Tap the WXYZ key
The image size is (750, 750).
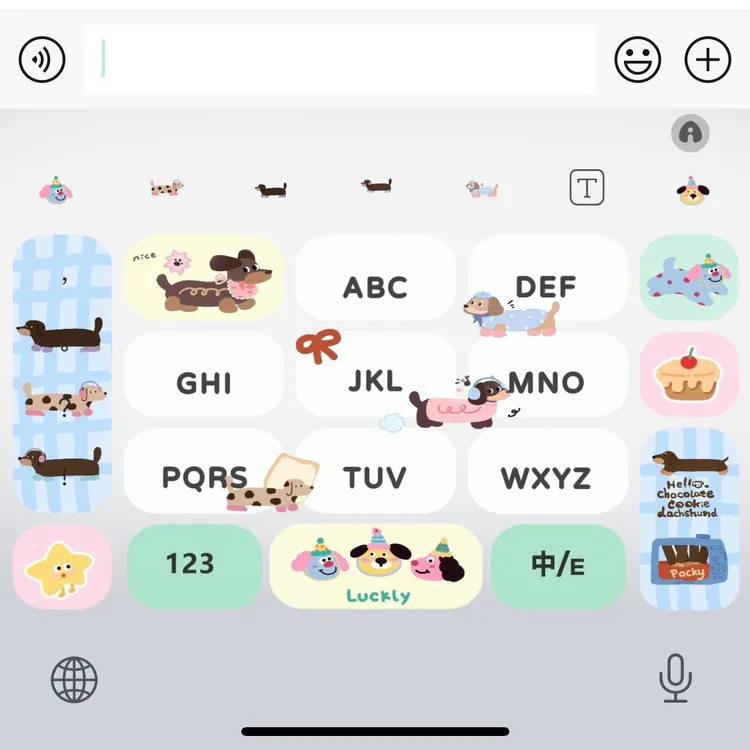547,477
